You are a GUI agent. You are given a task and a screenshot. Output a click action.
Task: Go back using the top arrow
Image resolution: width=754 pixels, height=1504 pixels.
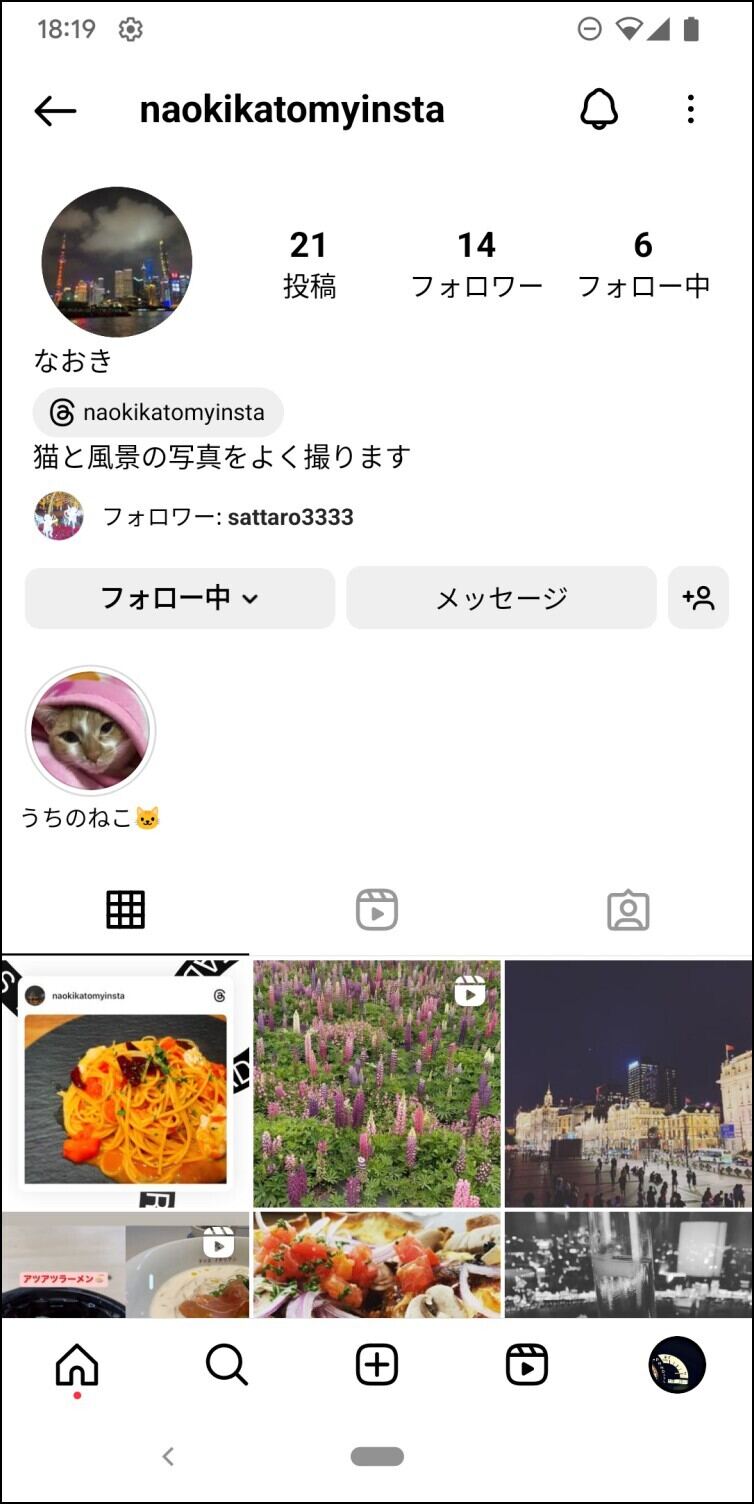pyautogui.click(x=55, y=111)
